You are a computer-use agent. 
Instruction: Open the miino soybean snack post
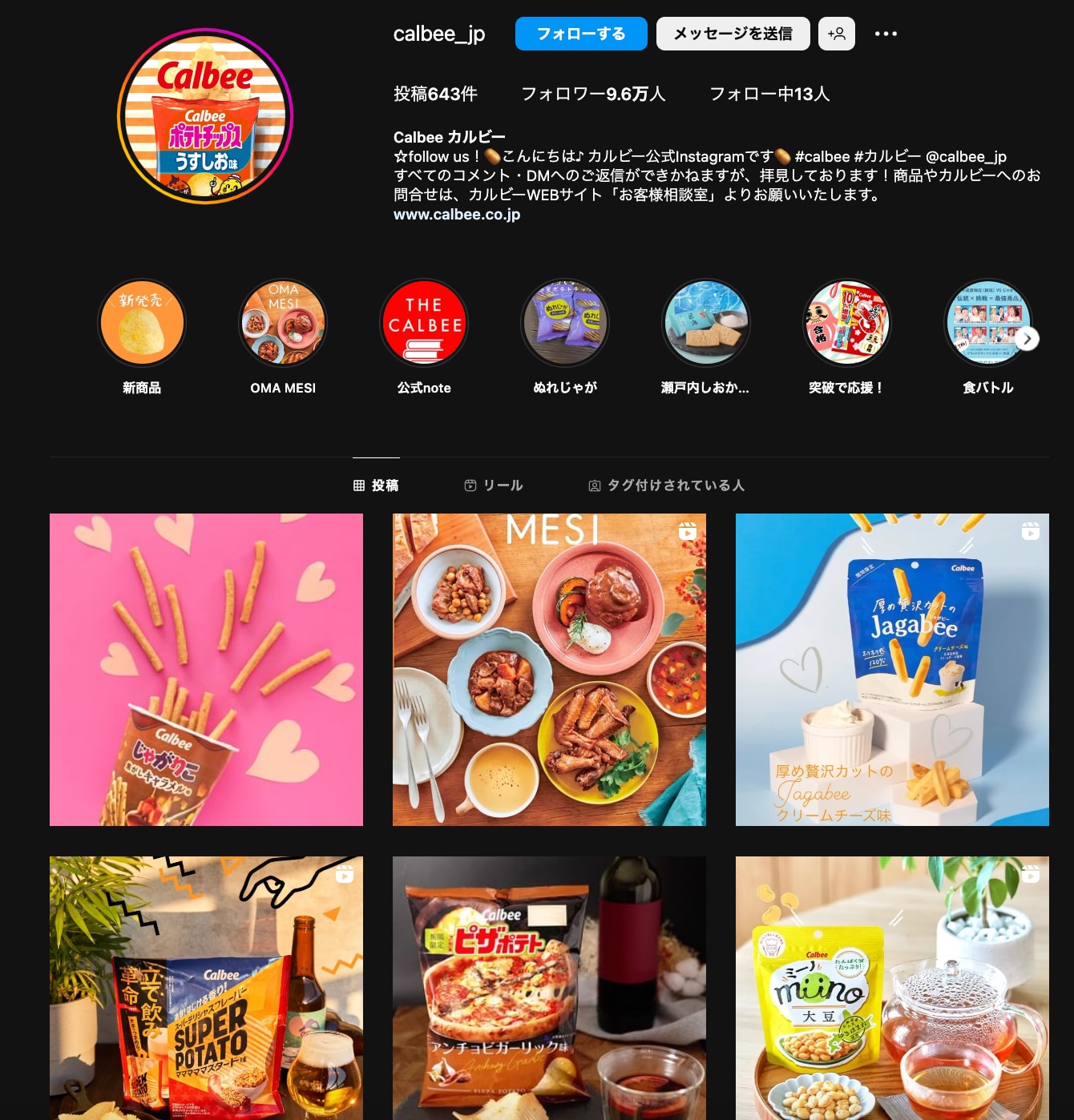coord(892,988)
